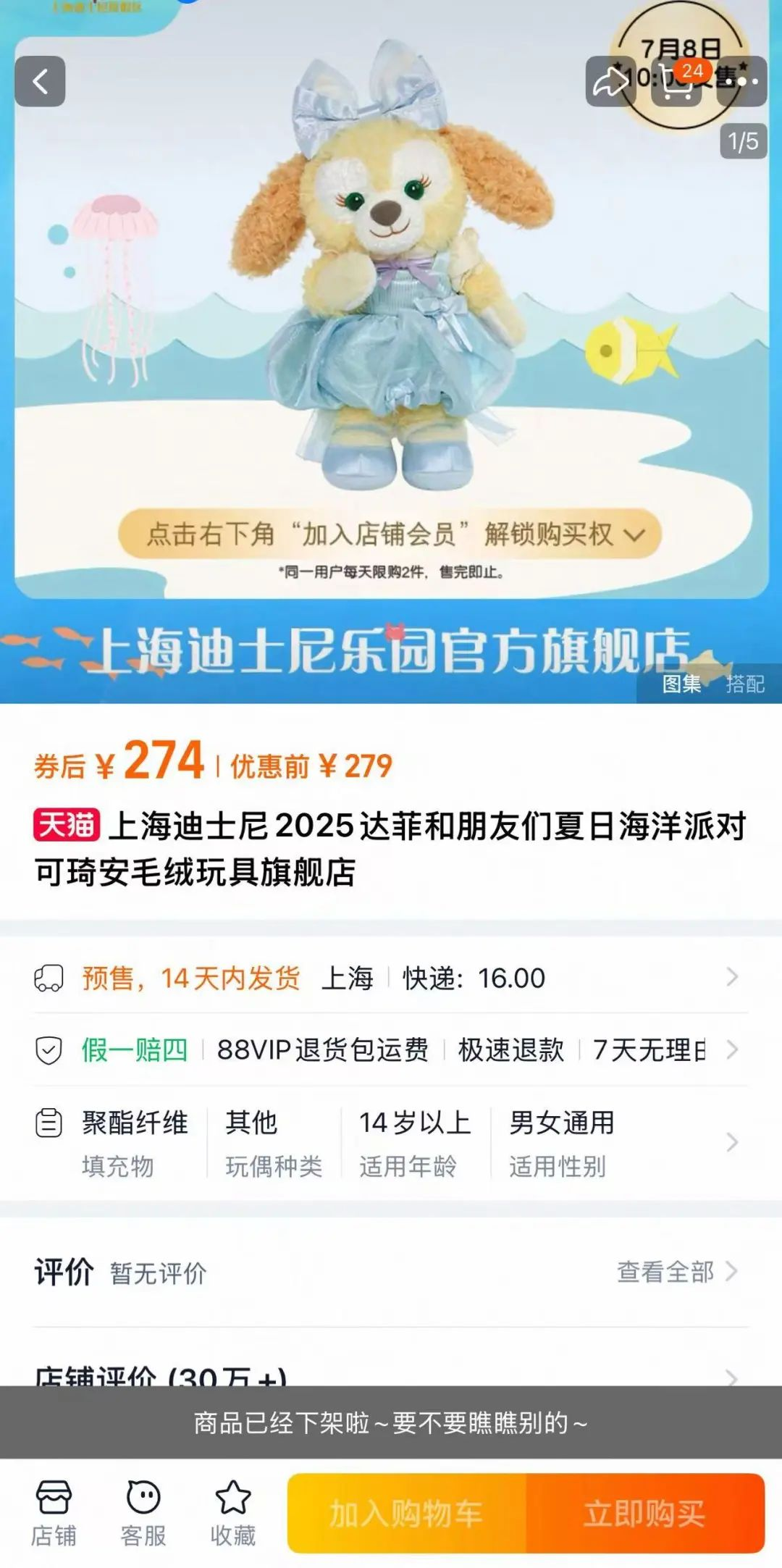
Task: Switch to the 搭配 tab
Action: pos(745,684)
